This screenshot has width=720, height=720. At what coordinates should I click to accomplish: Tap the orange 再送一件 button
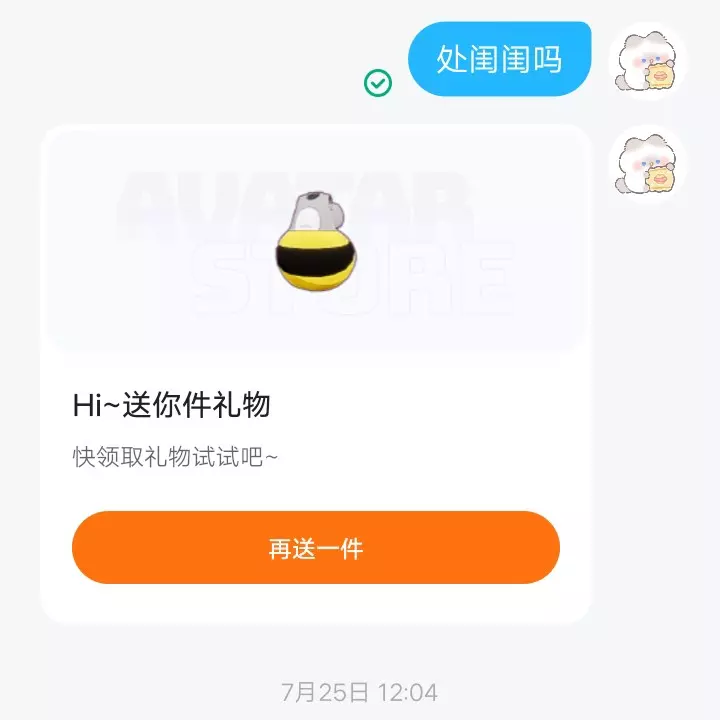(315, 548)
